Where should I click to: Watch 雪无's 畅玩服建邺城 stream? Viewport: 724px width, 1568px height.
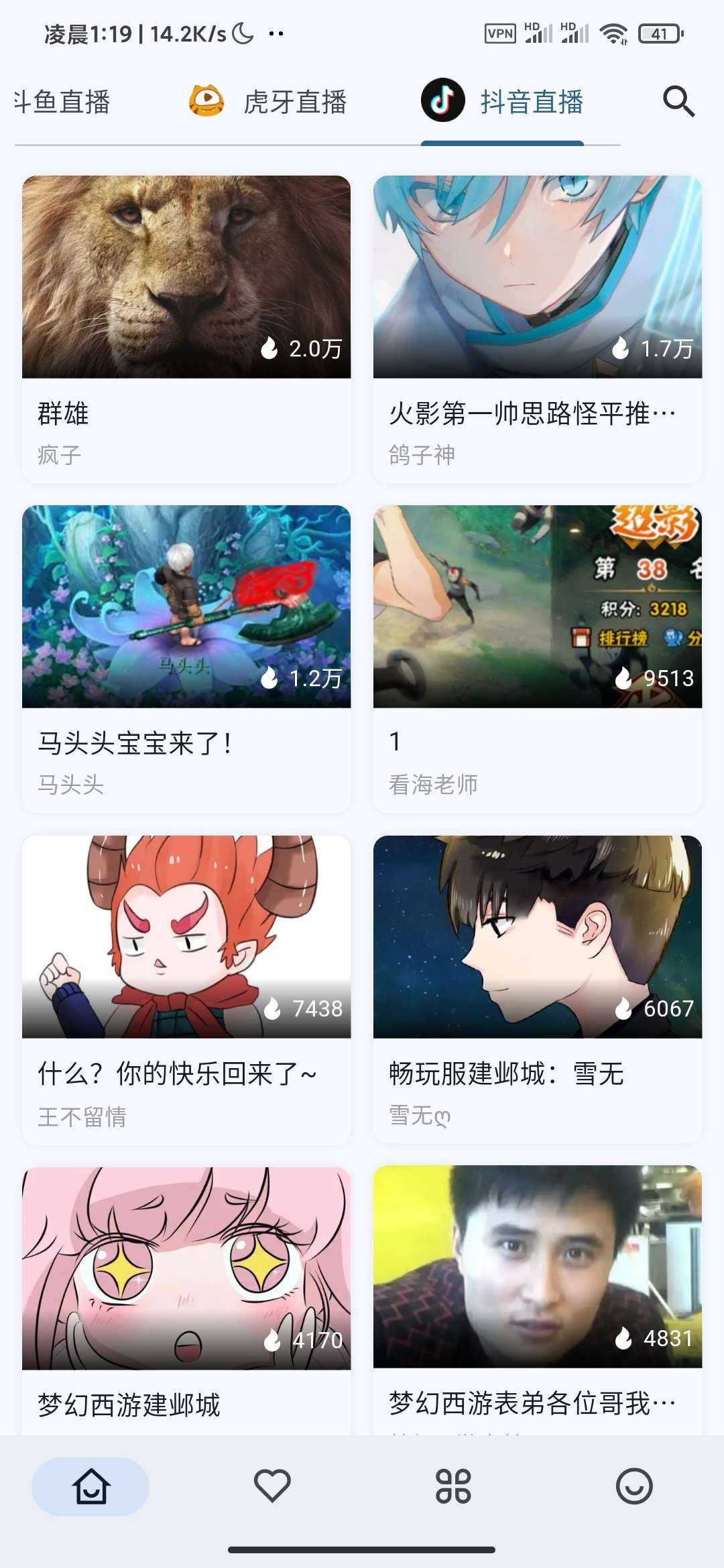[x=538, y=988]
